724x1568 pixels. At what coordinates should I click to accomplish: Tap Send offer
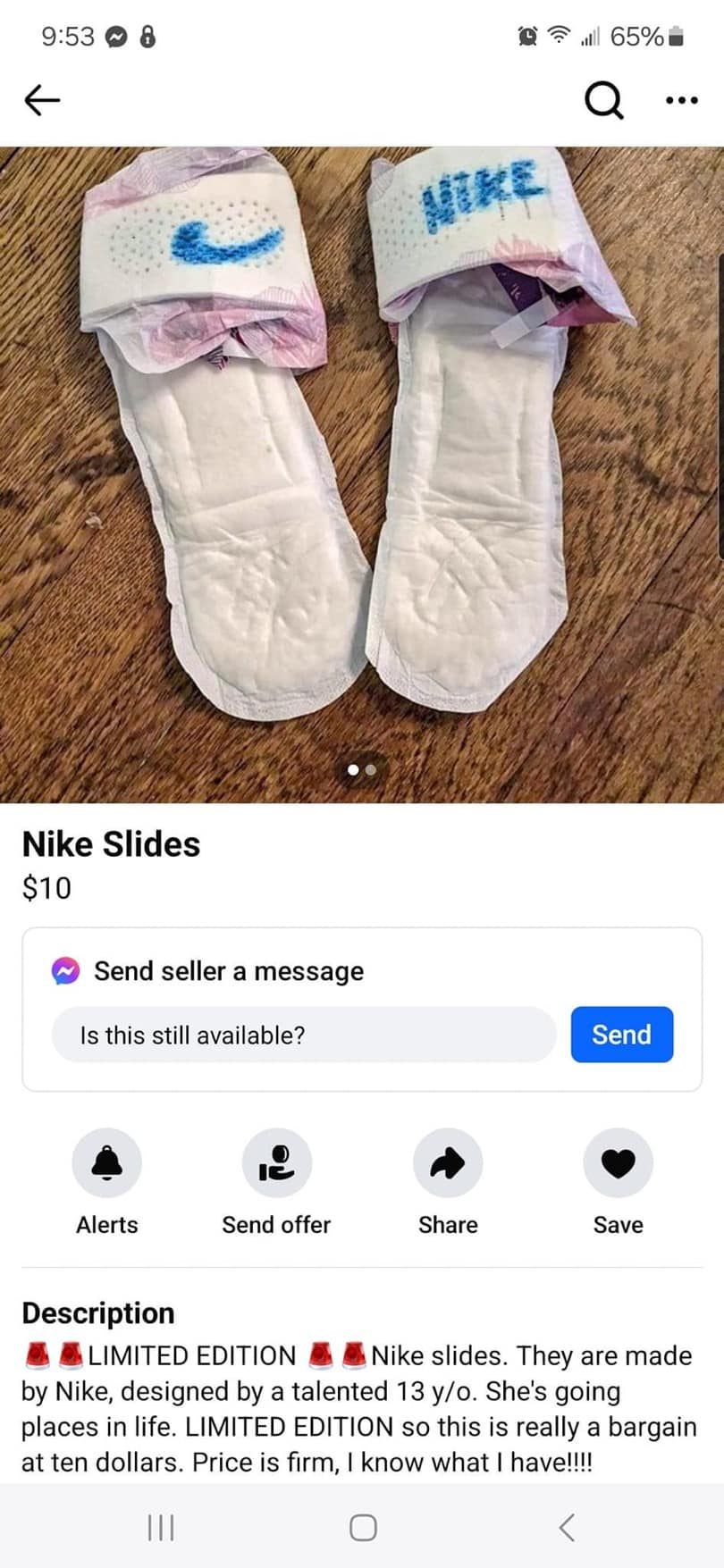pyautogui.click(x=276, y=1162)
